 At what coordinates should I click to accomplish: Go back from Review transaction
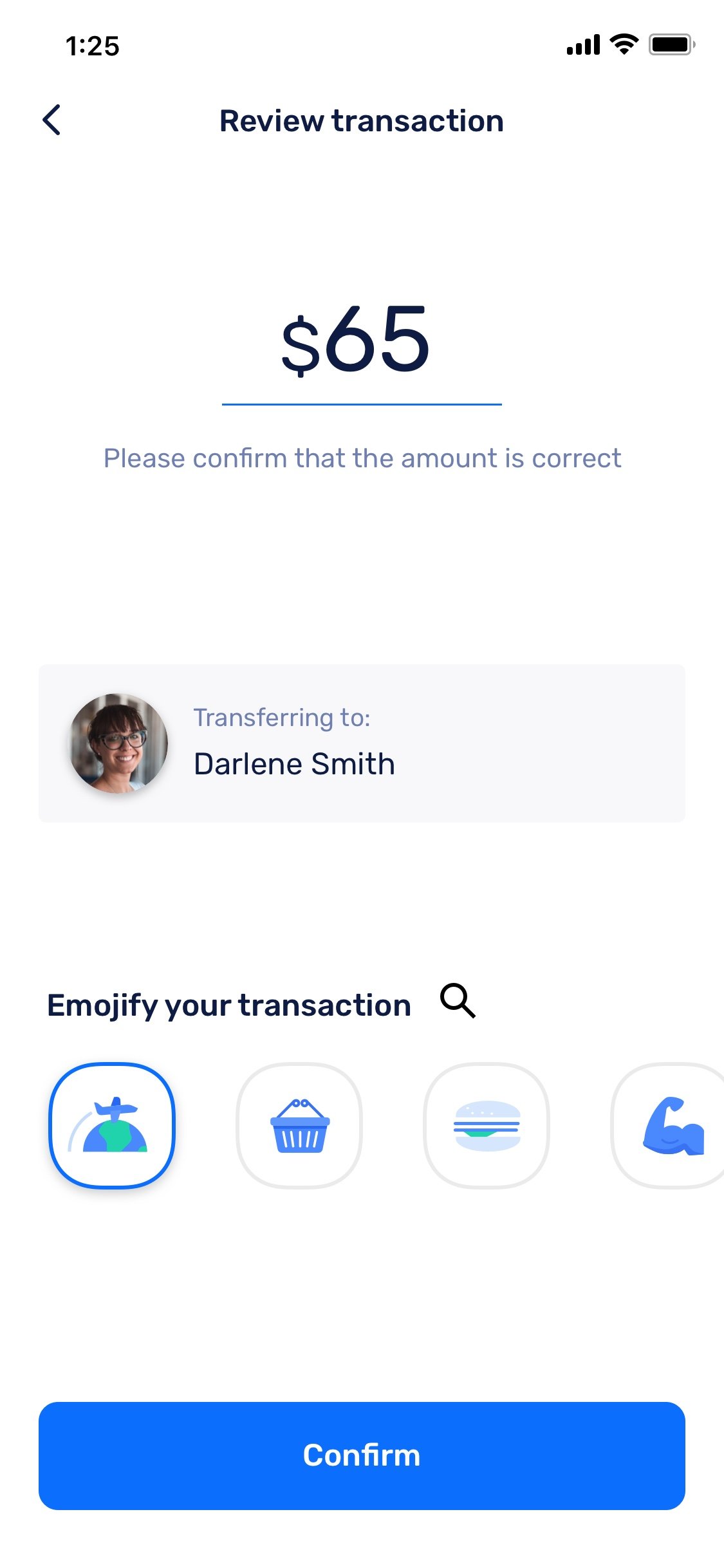click(51, 120)
